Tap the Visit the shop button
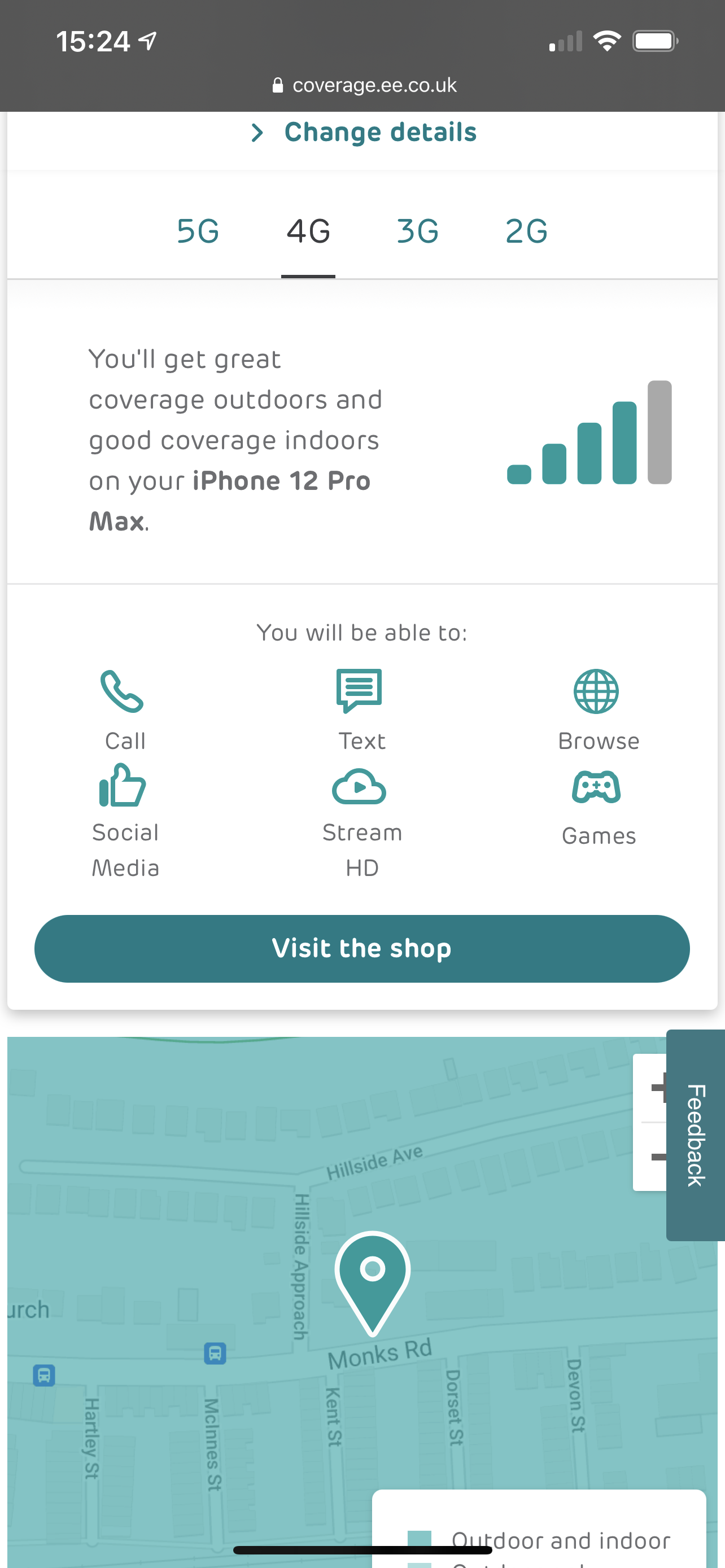Image resolution: width=725 pixels, height=1568 pixels. coord(361,948)
